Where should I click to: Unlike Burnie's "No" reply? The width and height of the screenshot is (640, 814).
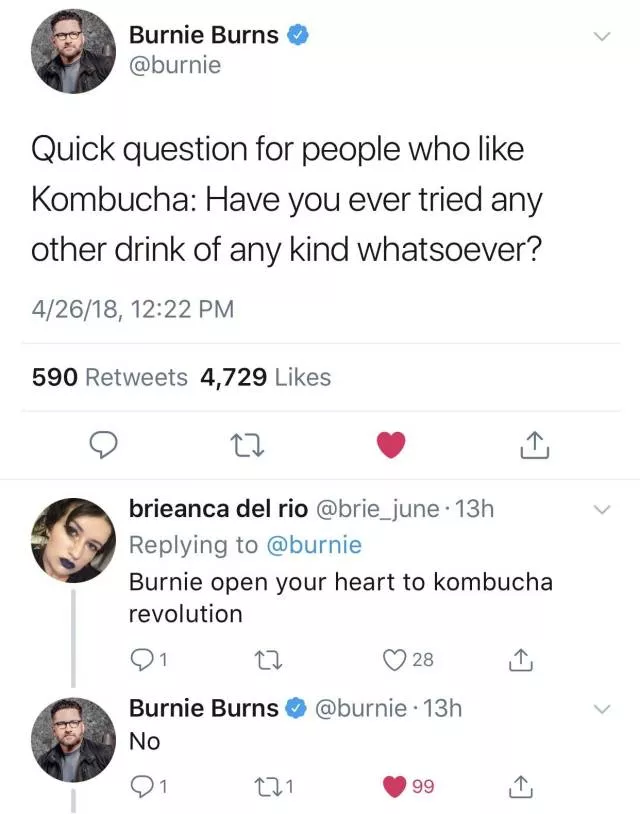[x=397, y=787]
